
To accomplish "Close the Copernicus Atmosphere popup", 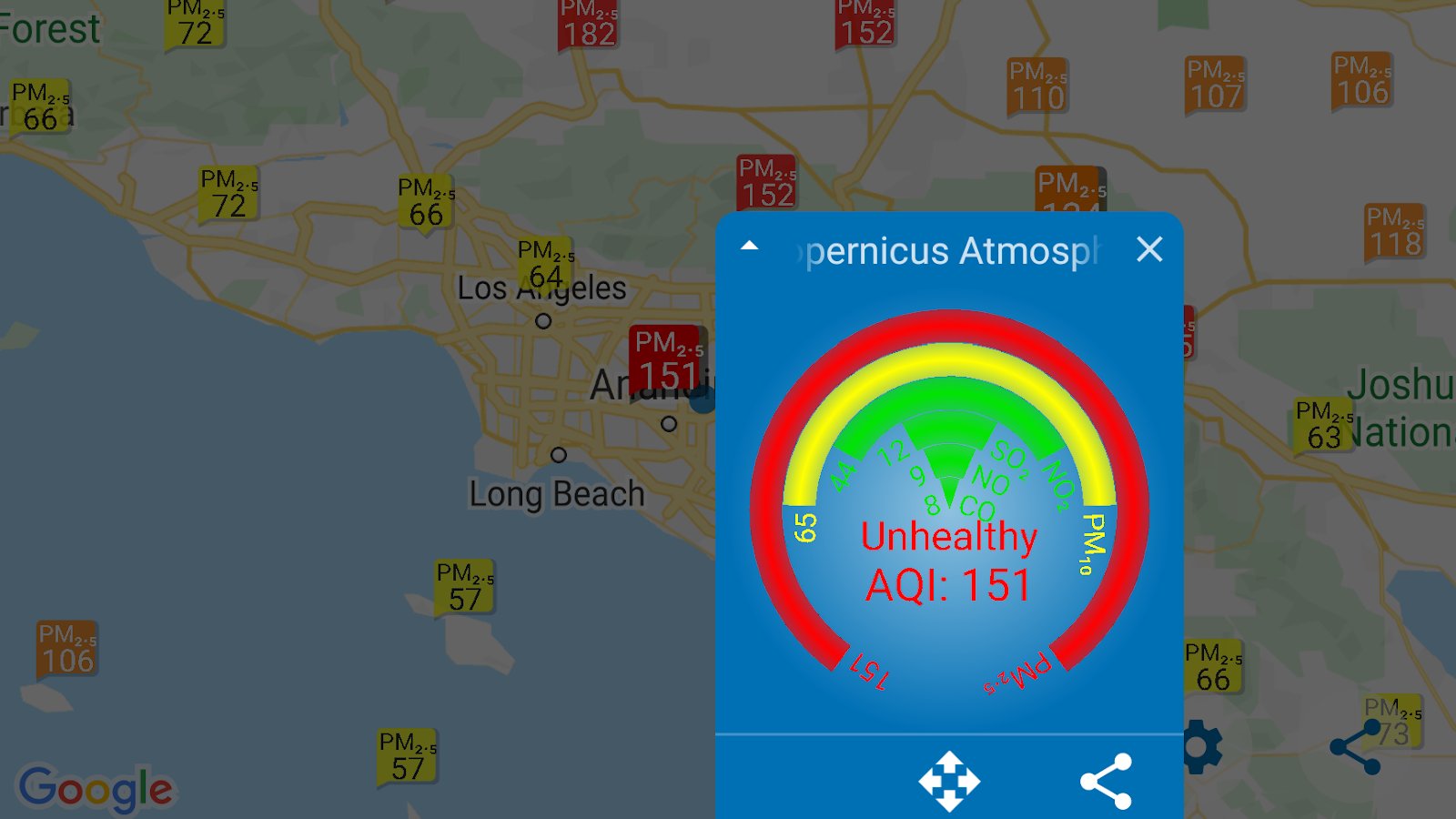I will 1149,249.
